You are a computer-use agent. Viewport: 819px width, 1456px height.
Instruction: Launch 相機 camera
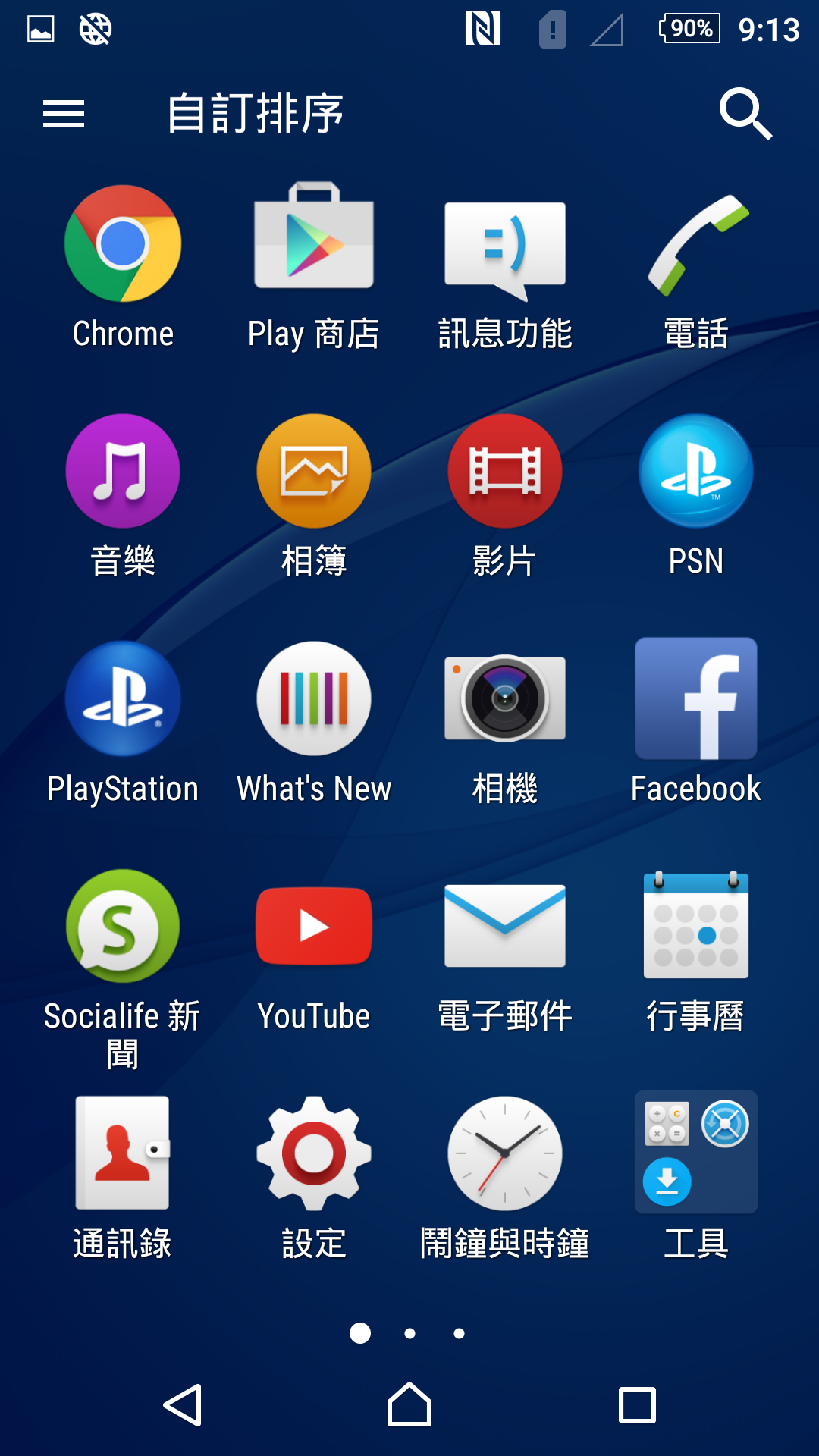point(505,699)
